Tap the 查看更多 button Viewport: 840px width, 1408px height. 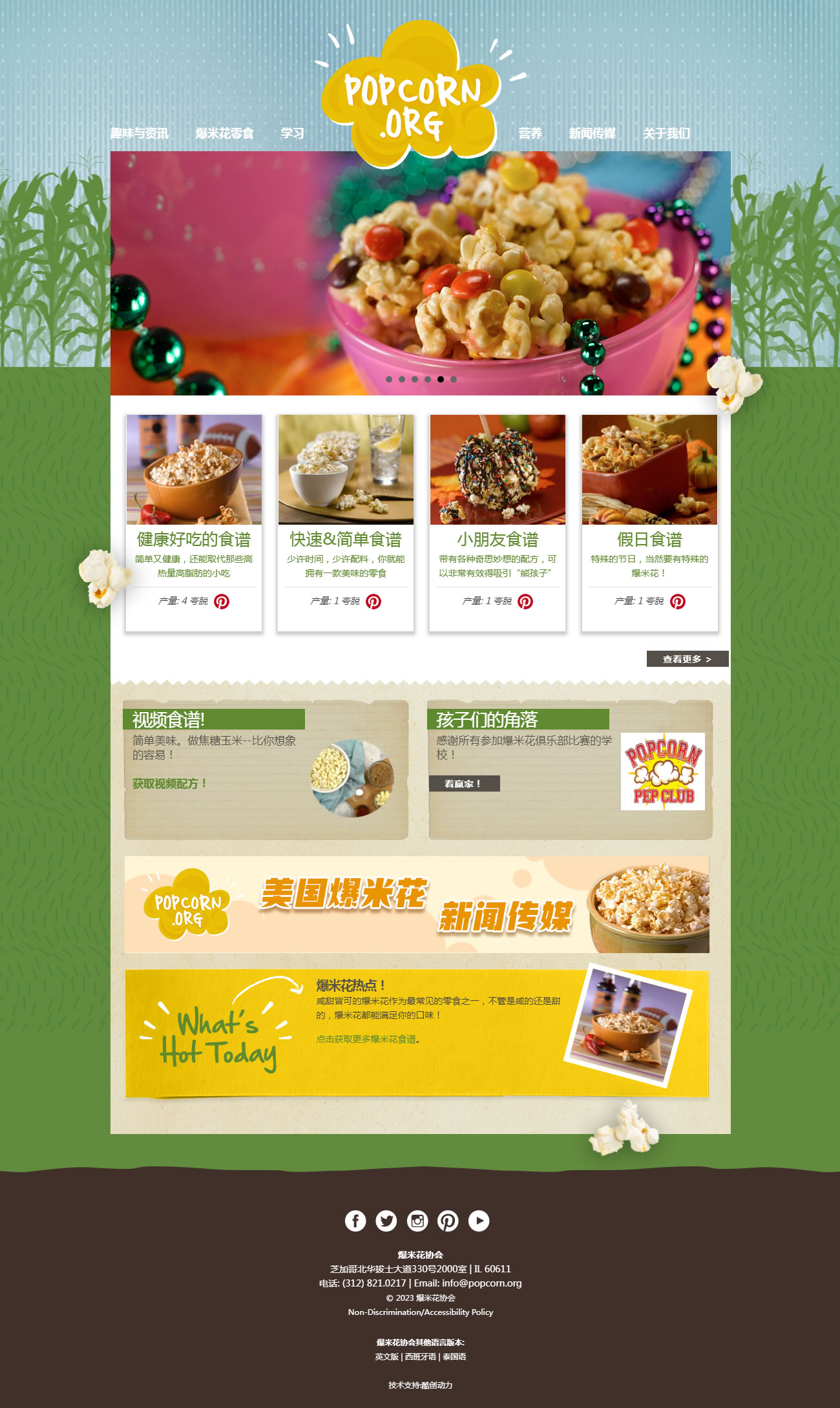687,659
